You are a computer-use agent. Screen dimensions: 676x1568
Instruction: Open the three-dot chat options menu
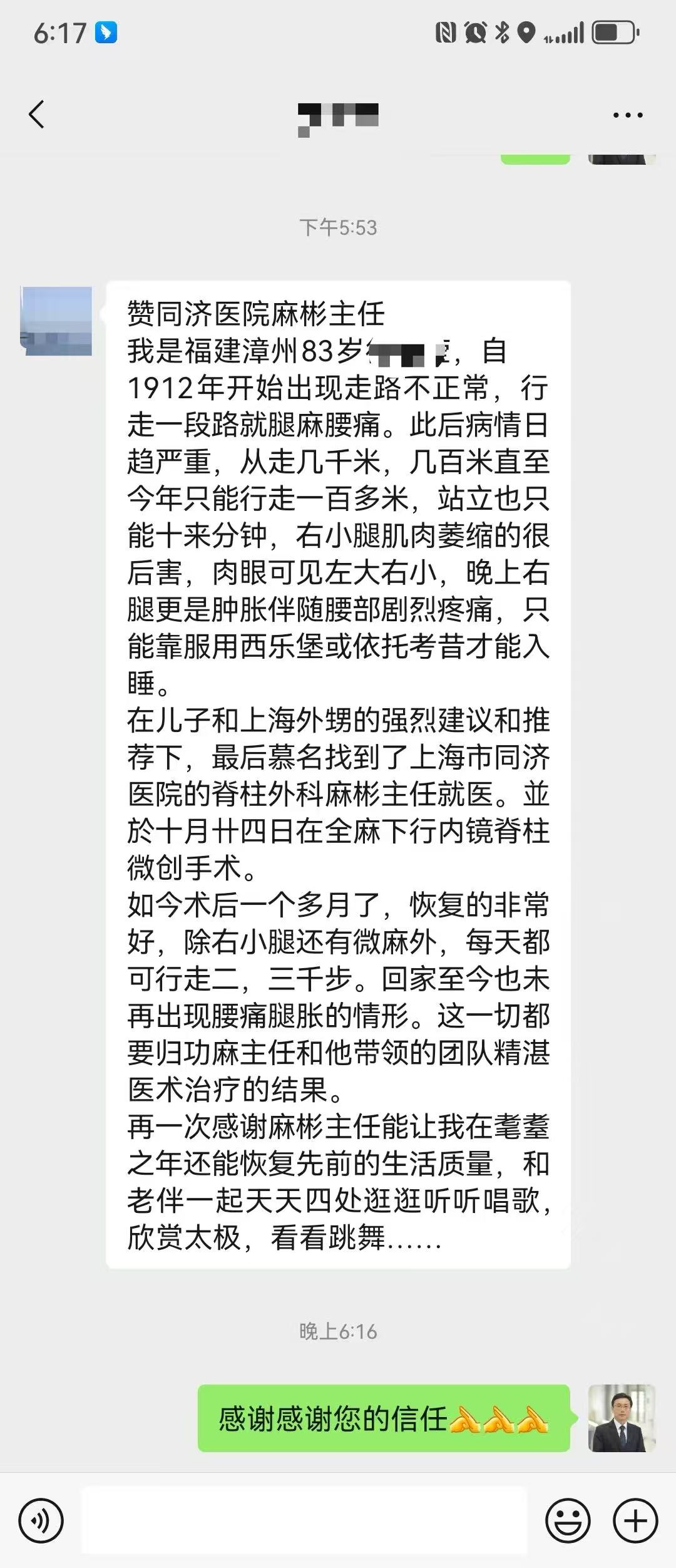coord(627,115)
